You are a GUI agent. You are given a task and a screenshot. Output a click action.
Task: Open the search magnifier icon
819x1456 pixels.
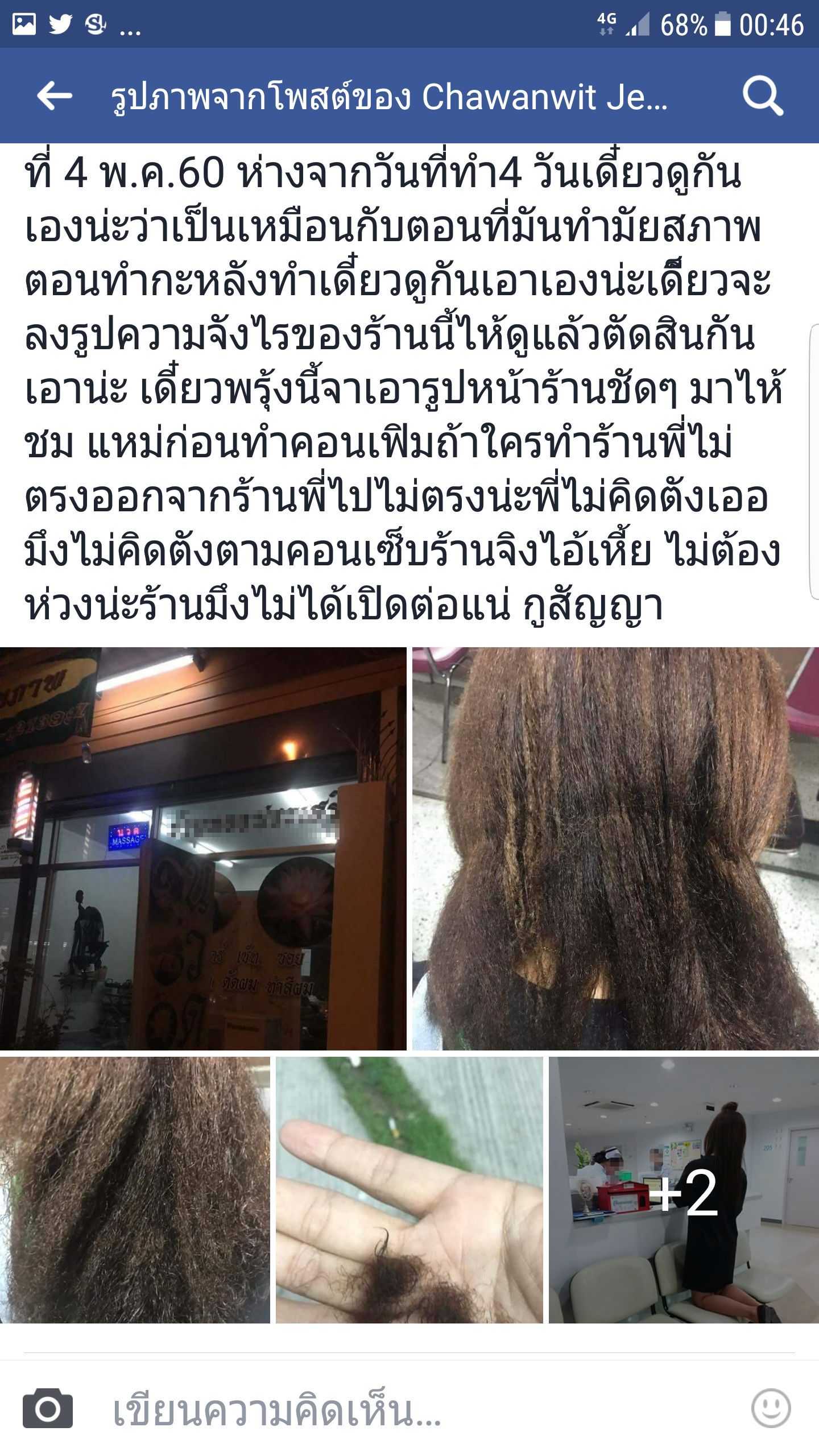tap(763, 96)
